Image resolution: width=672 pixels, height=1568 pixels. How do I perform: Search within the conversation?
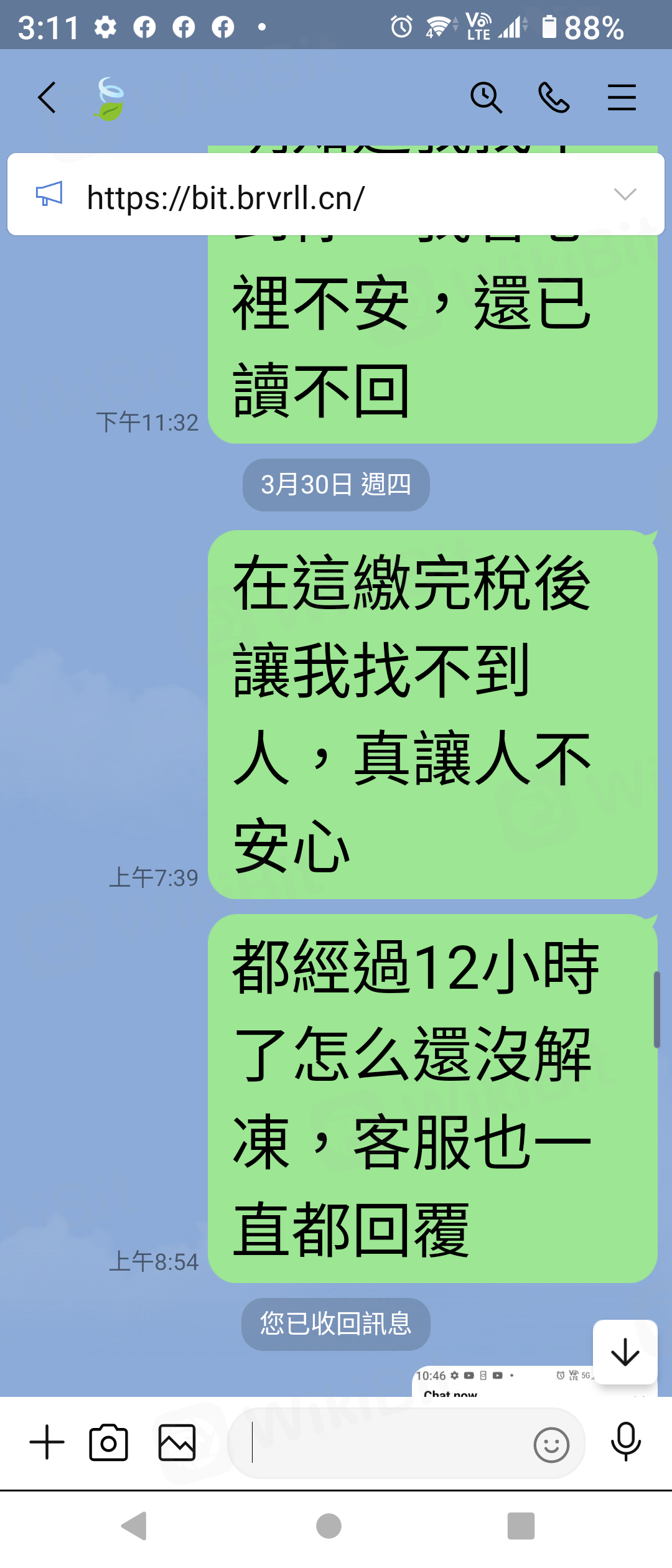pos(486,98)
